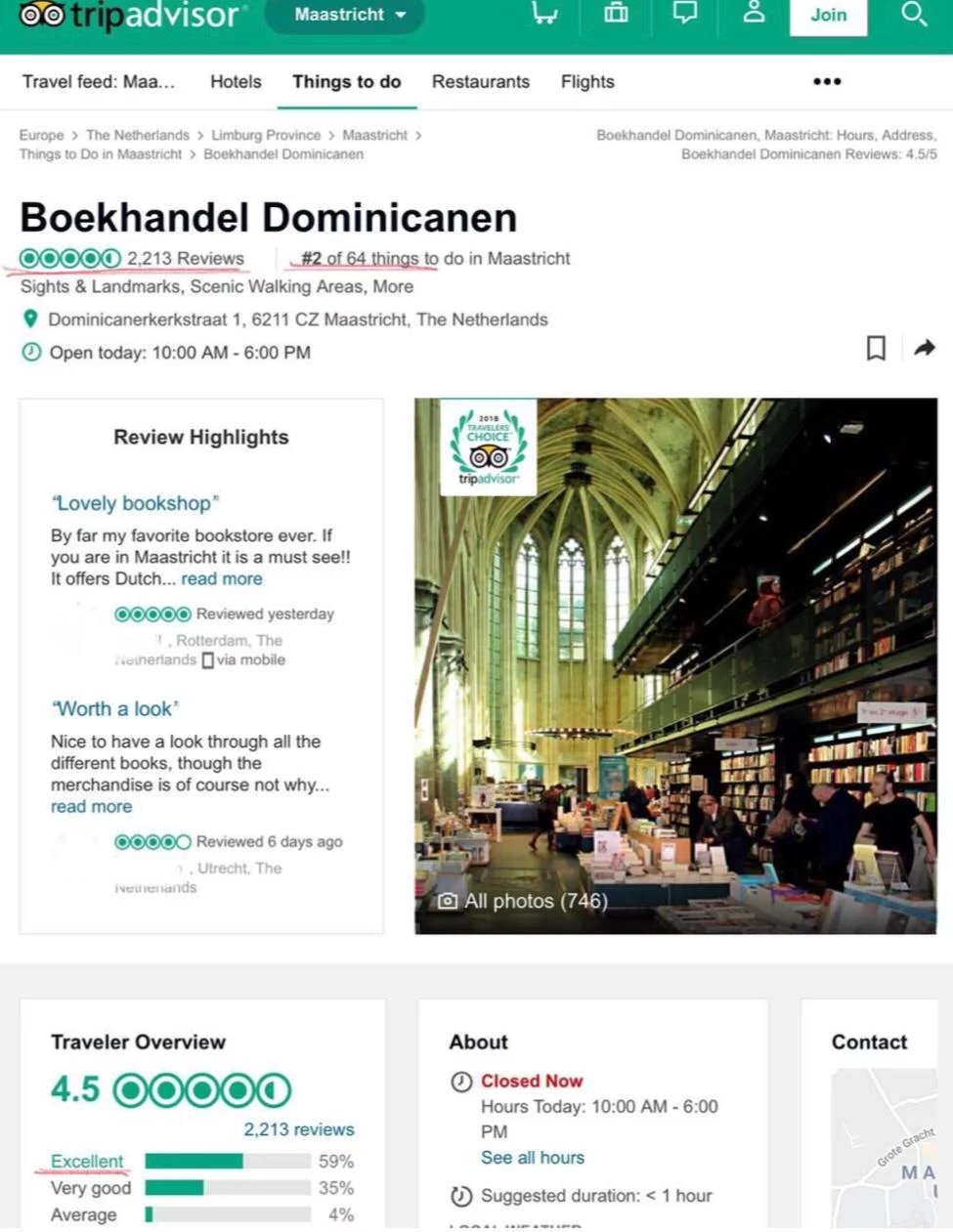
Task: Switch to the Hotels tab
Action: coord(236,82)
